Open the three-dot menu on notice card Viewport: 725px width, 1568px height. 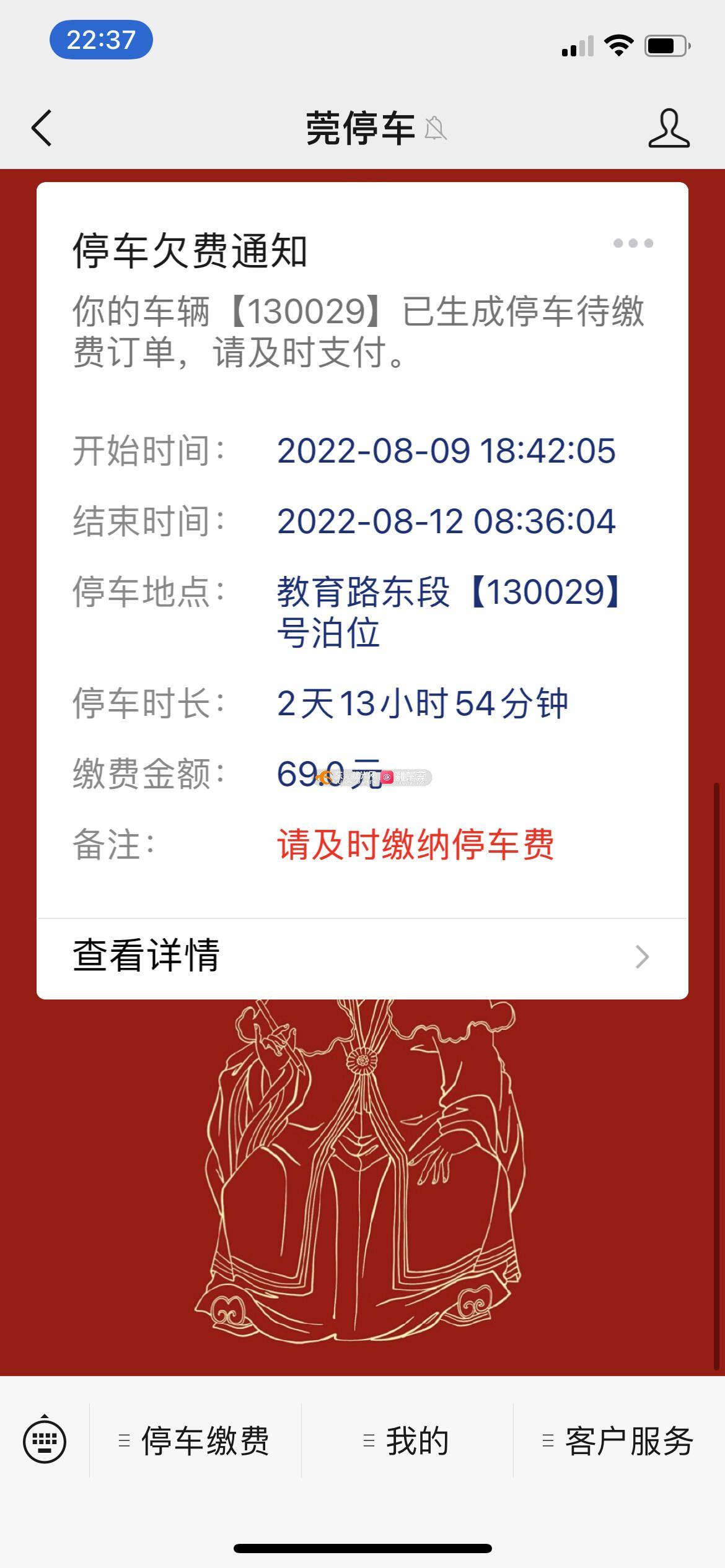[633, 243]
